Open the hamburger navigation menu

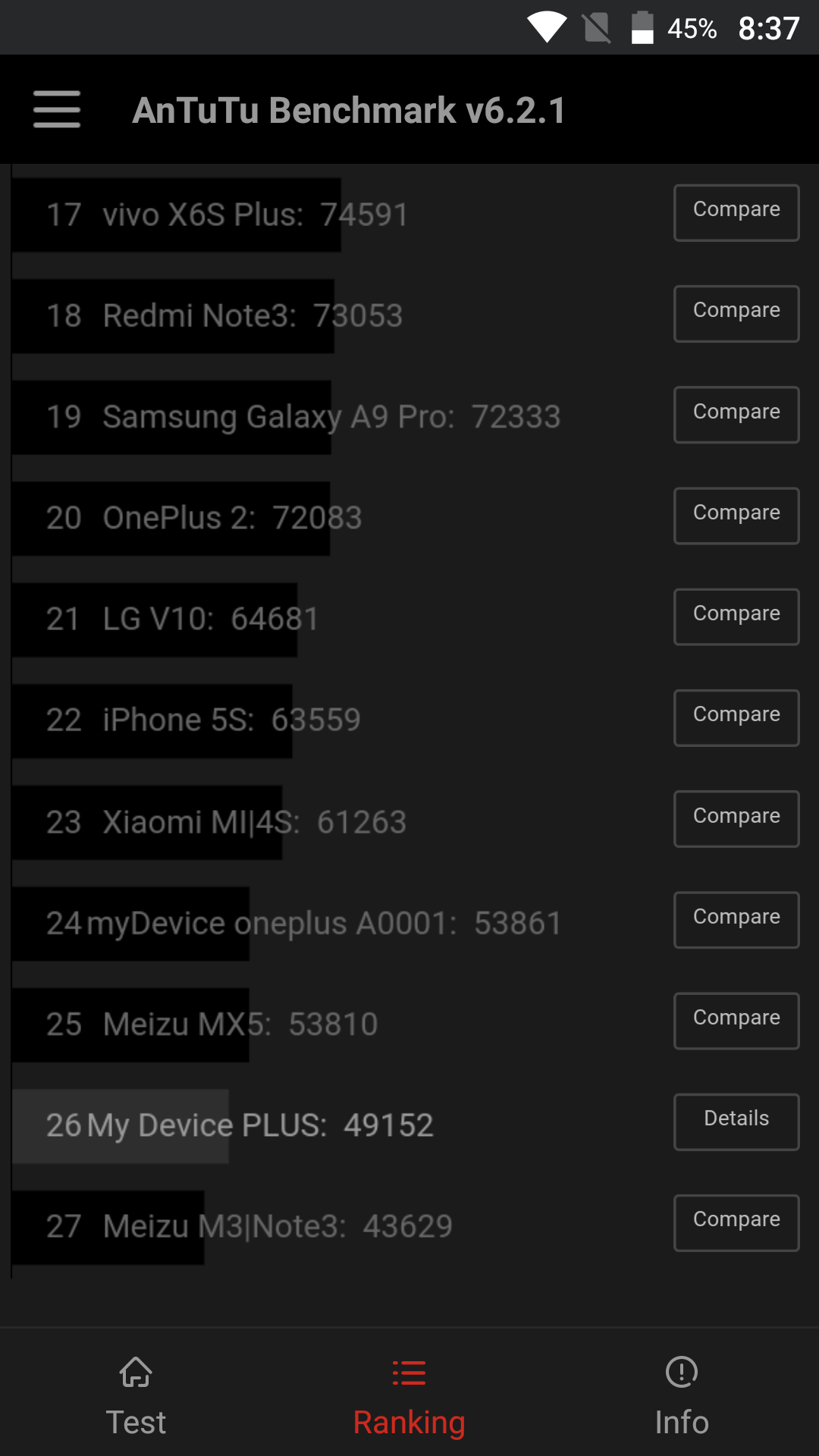click(x=57, y=109)
